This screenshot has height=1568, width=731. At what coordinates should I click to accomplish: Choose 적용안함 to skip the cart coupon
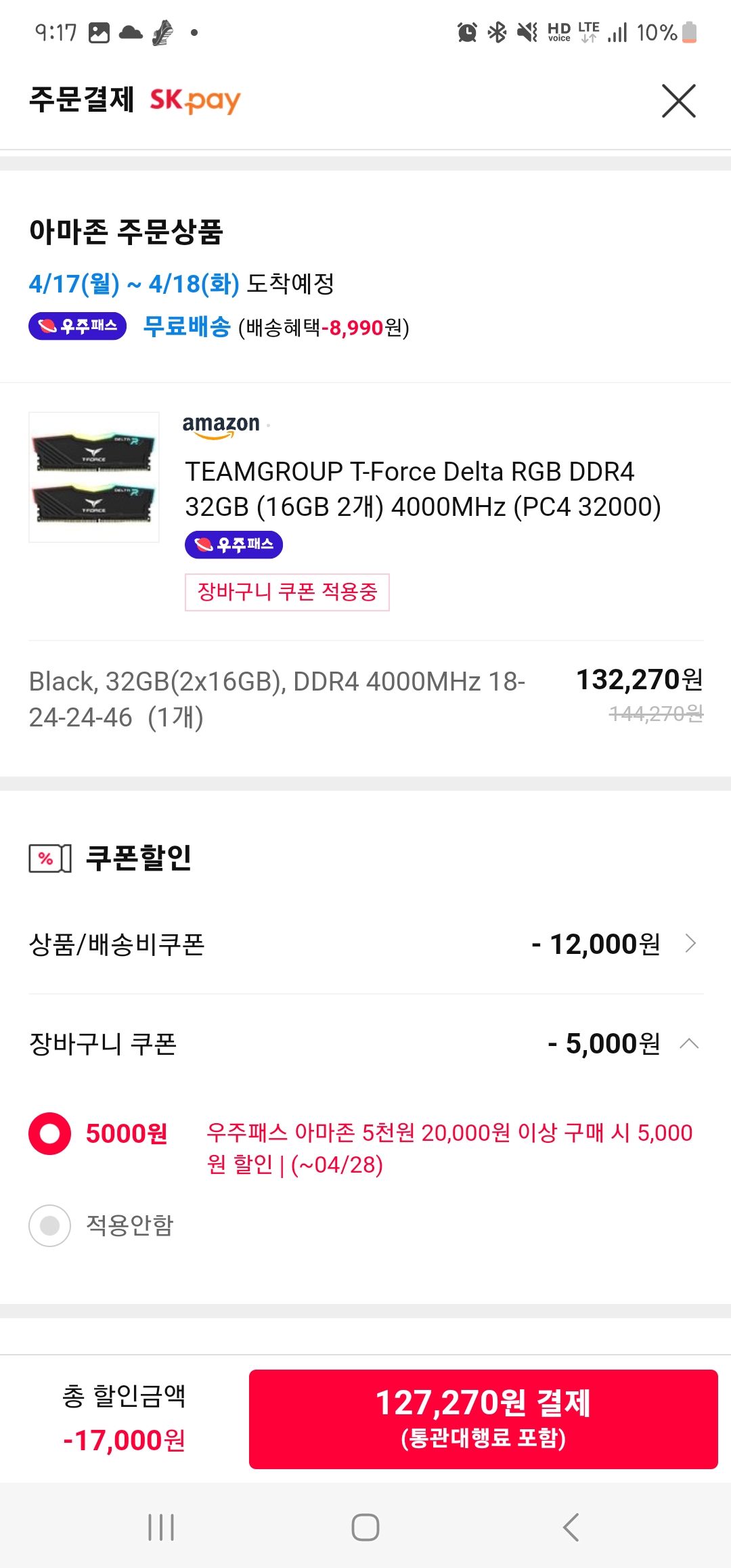tap(49, 1225)
